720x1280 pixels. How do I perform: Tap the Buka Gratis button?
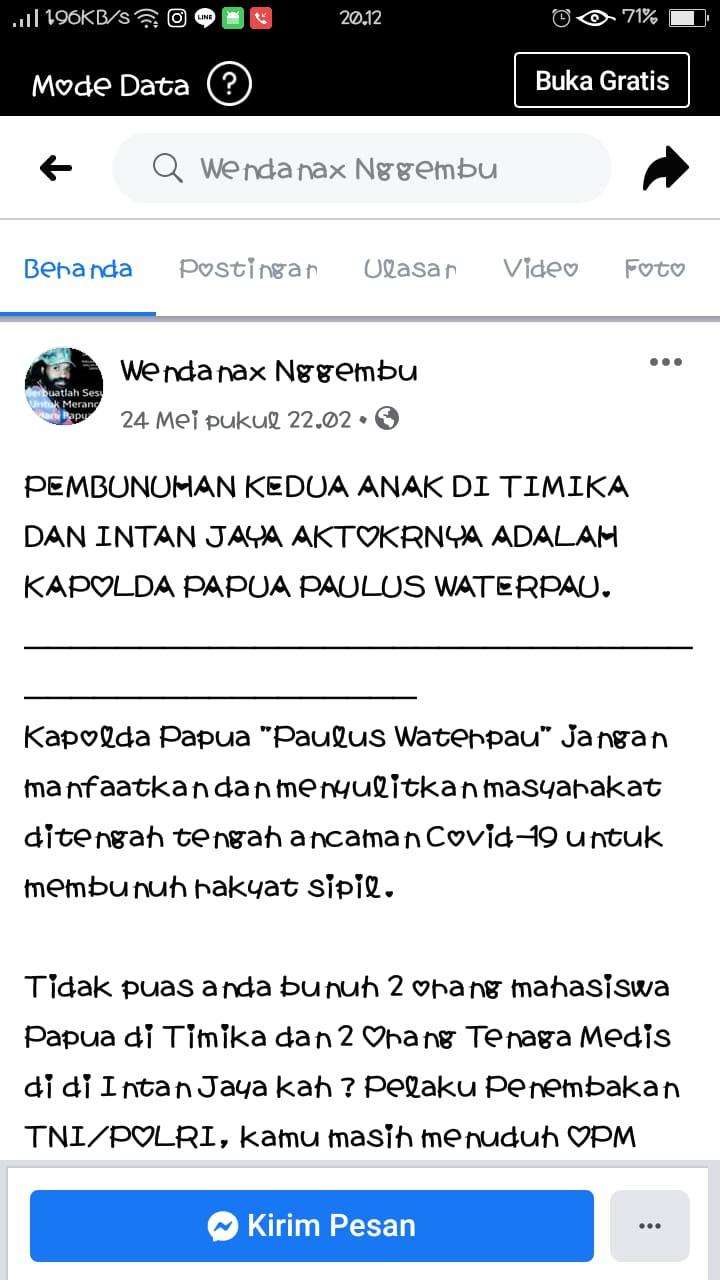(x=601, y=80)
